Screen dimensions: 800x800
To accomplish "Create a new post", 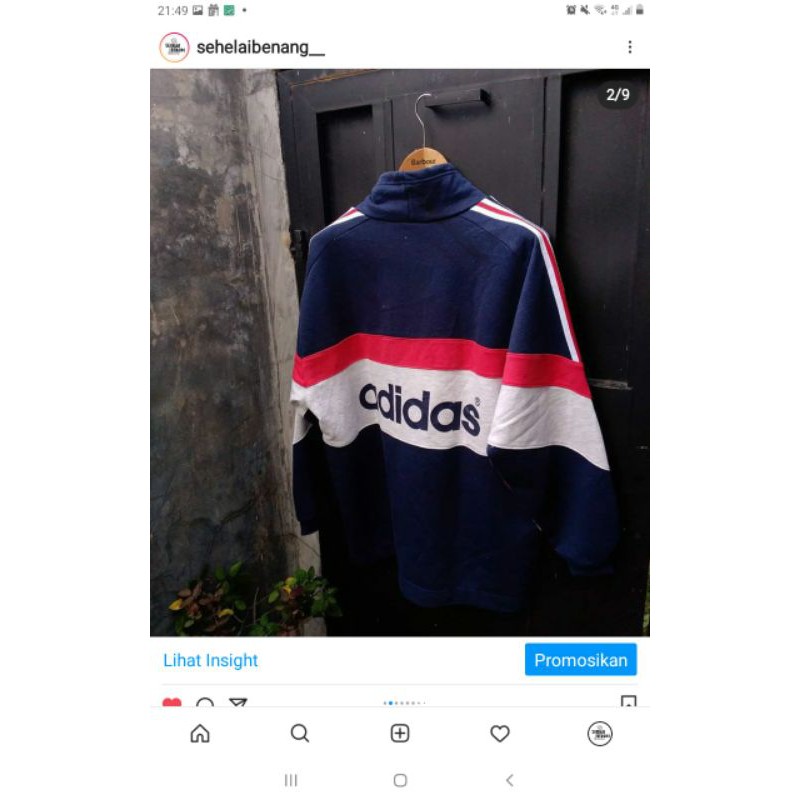I will pyautogui.click(x=400, y=734).
